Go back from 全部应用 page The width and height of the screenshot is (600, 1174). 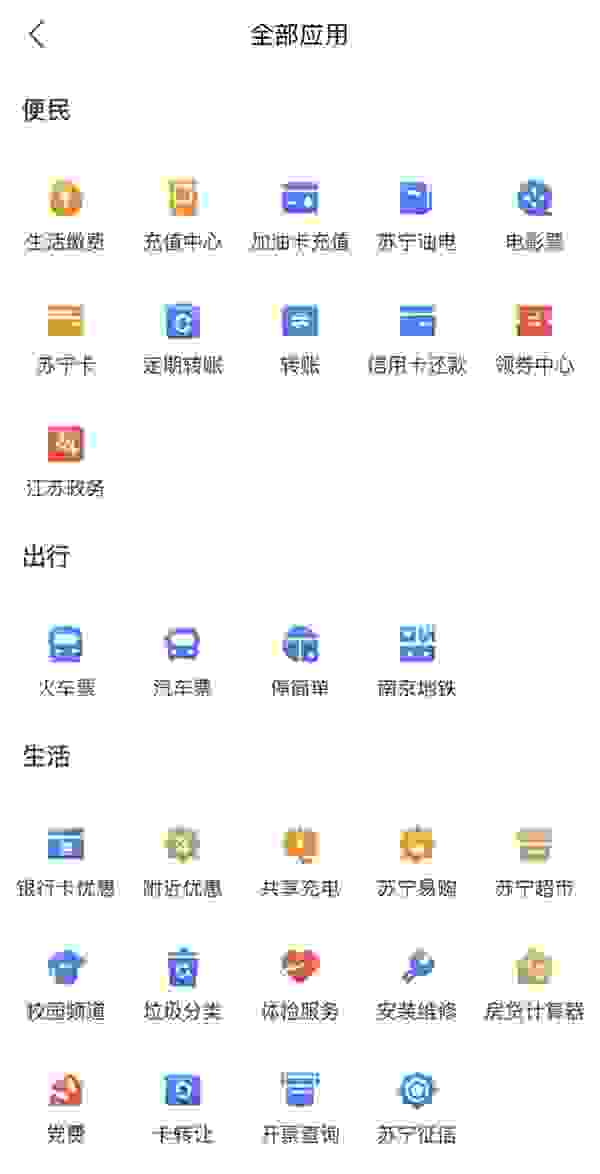[x=37, y=35]
